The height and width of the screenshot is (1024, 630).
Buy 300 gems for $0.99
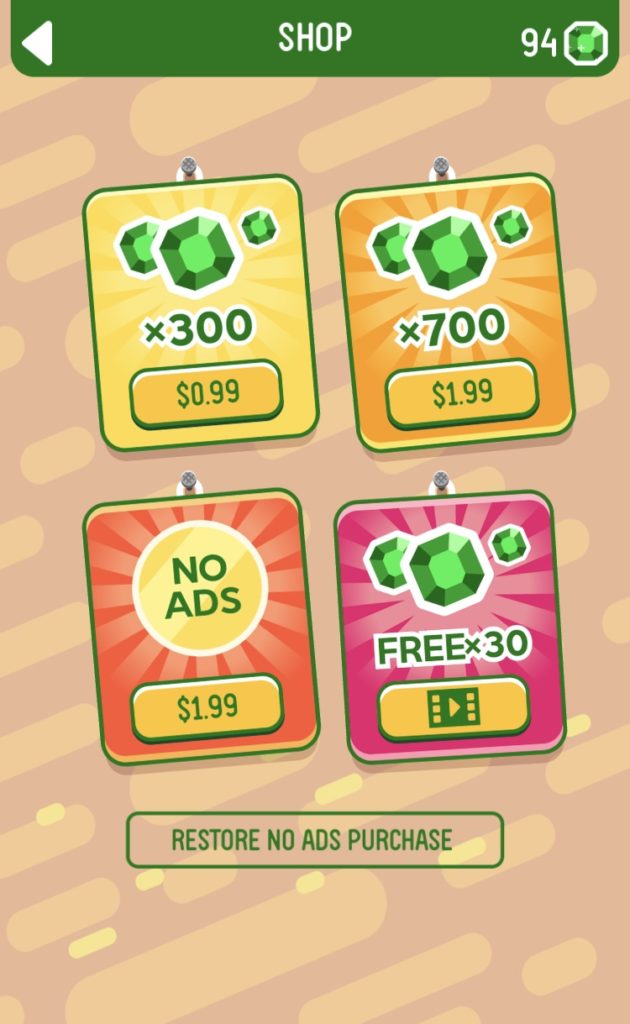tap(207, 394)
